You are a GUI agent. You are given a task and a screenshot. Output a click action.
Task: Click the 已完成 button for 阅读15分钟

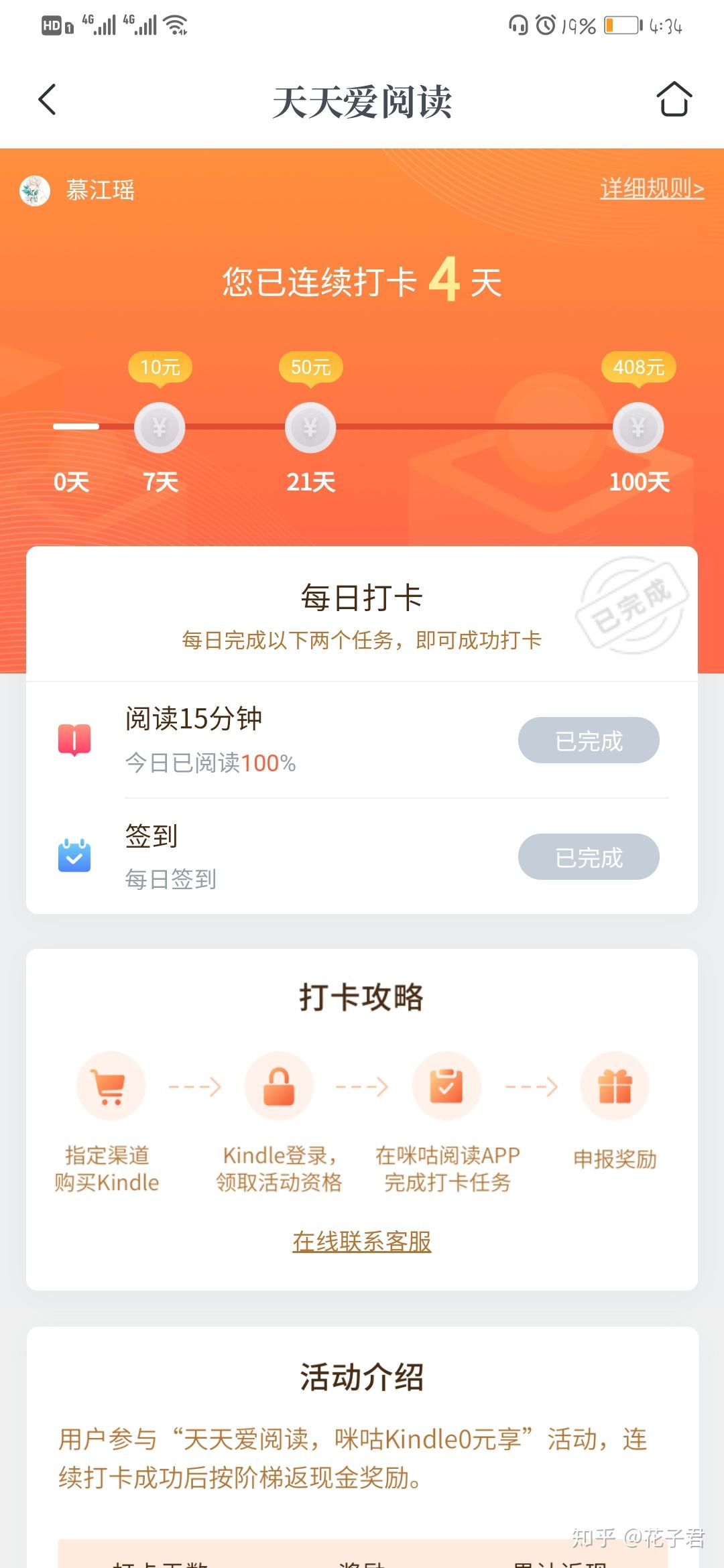click(588, 740)
